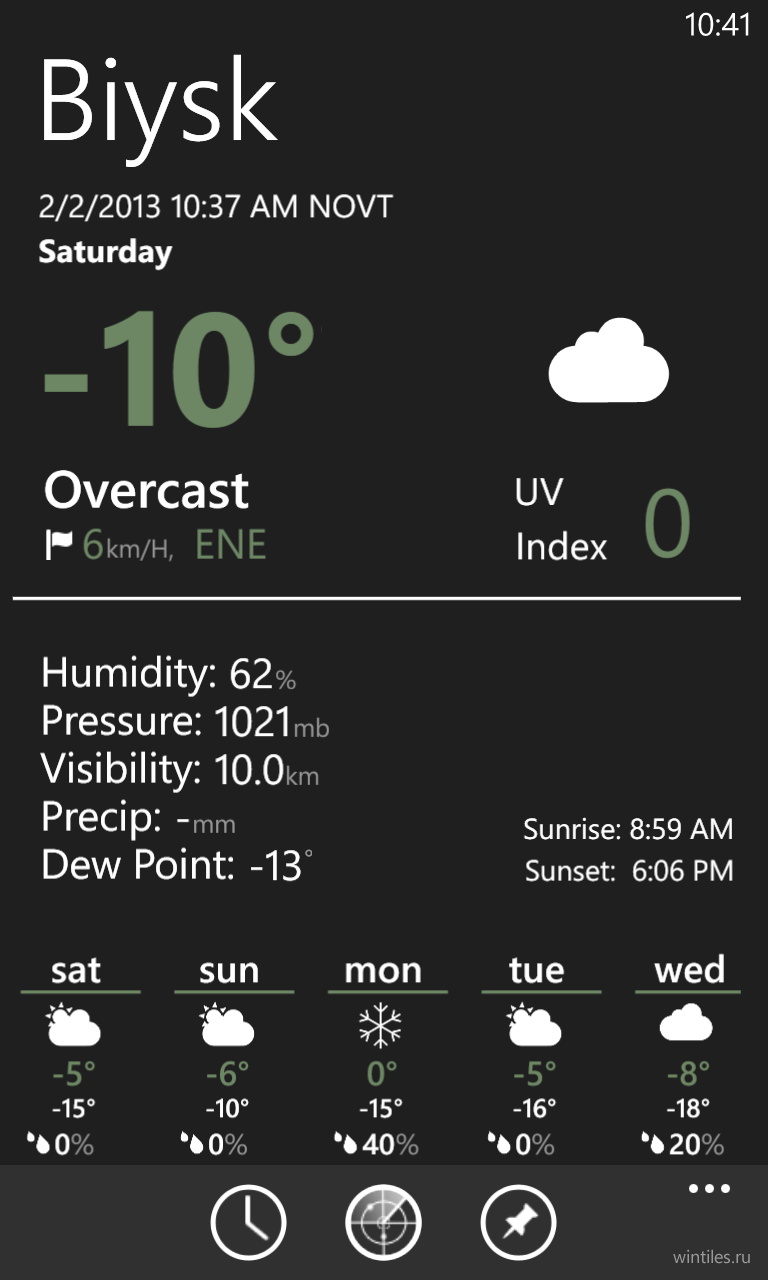Tap Wednesday's cloudy forecast
Viewport: 768px width, 1280px height.
point(689,1056)
